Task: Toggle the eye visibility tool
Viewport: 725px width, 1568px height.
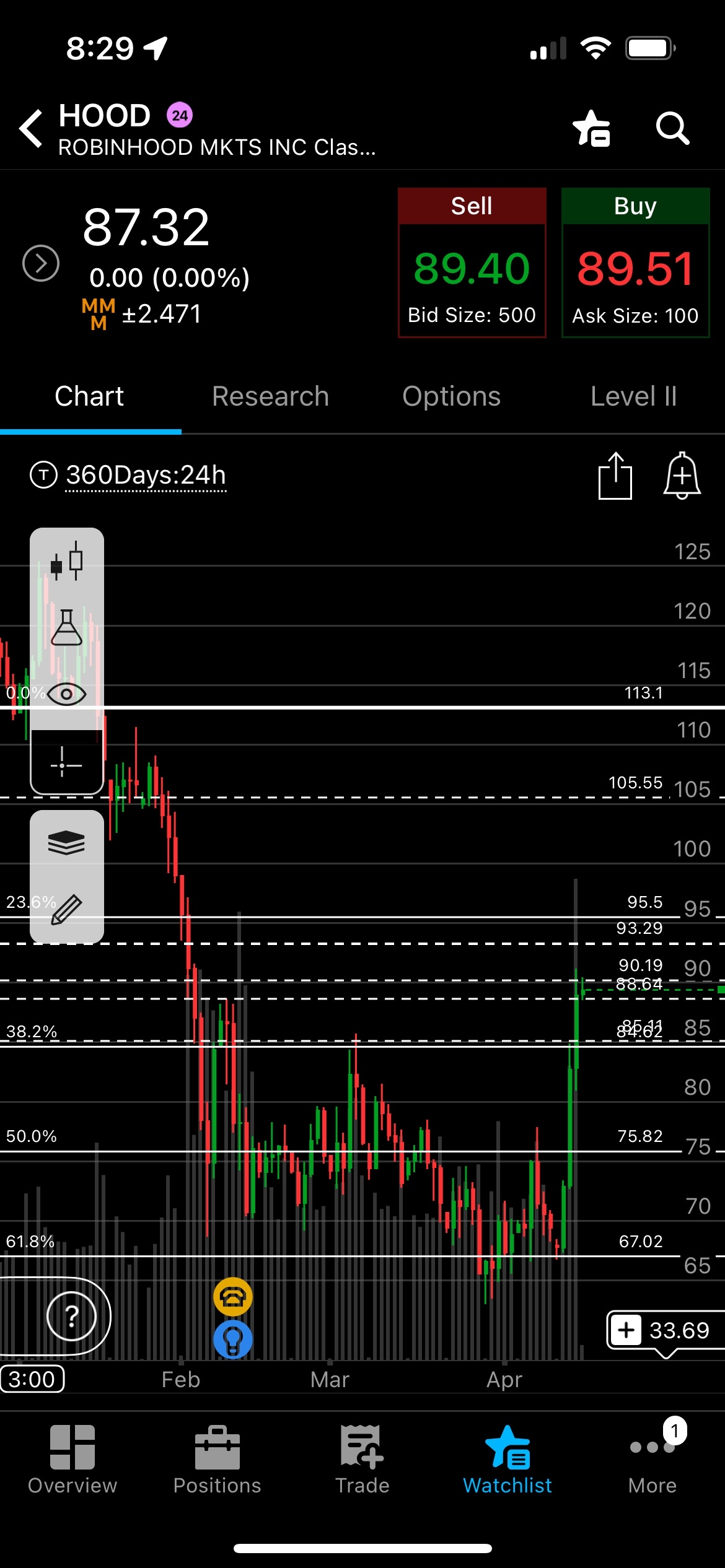Action: 66,694
